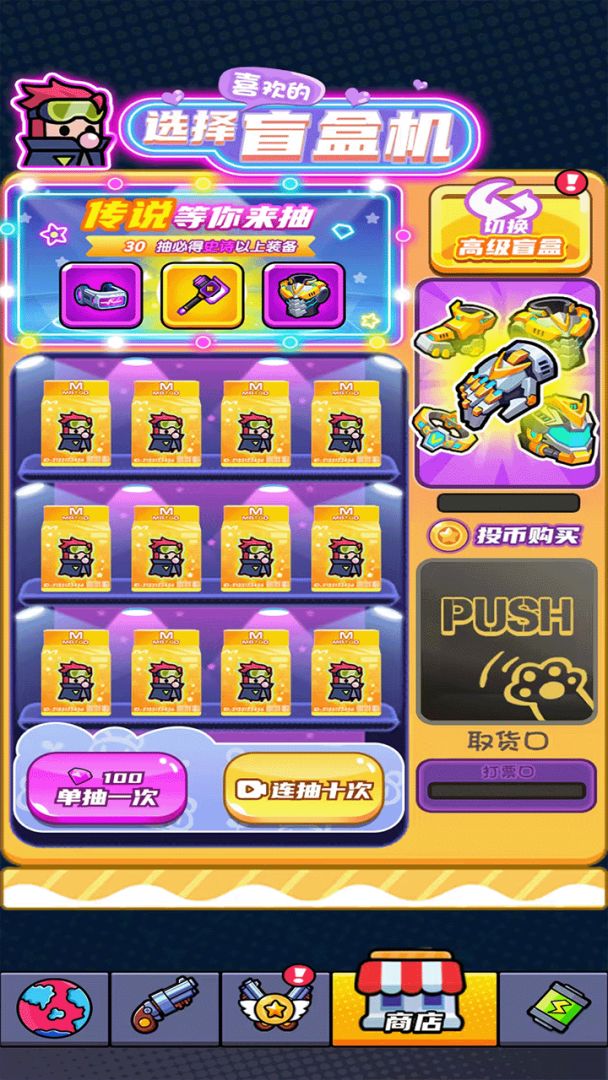This screenshot has height=1080, width=608.
Task: Tap the 单抽一次 single draw button
Action: point(107,789)
